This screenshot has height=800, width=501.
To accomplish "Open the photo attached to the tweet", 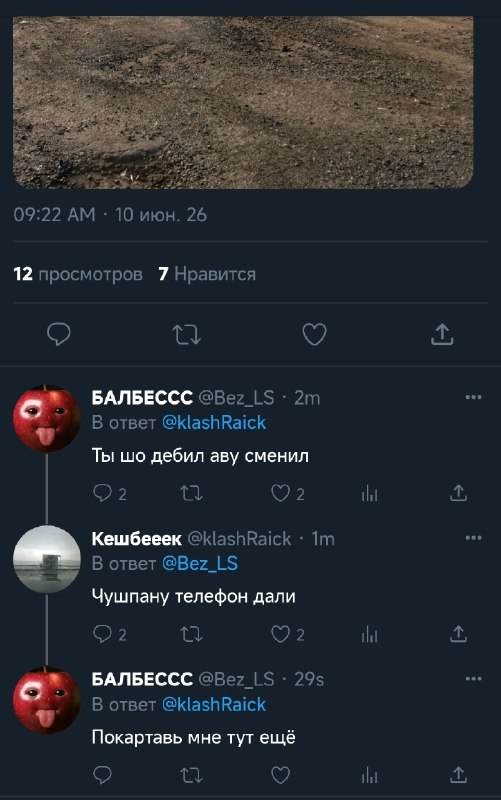I will point(243,102).
